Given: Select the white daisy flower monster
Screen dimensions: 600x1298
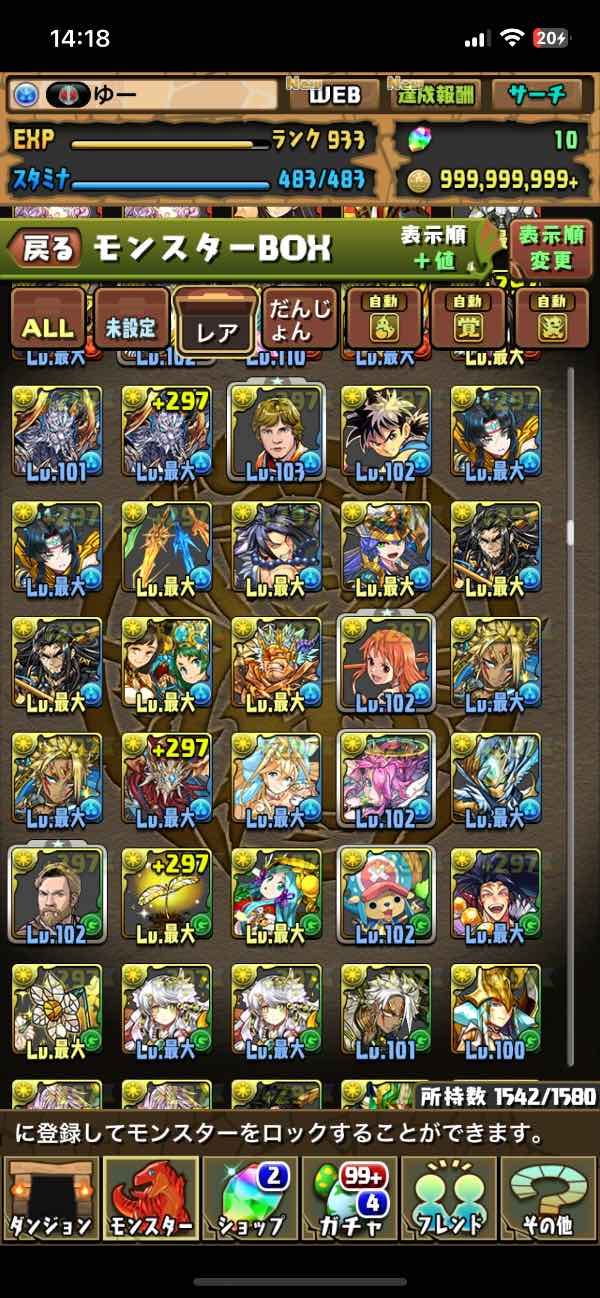Looking at the screenshot, I should [x=57, y=1009].
